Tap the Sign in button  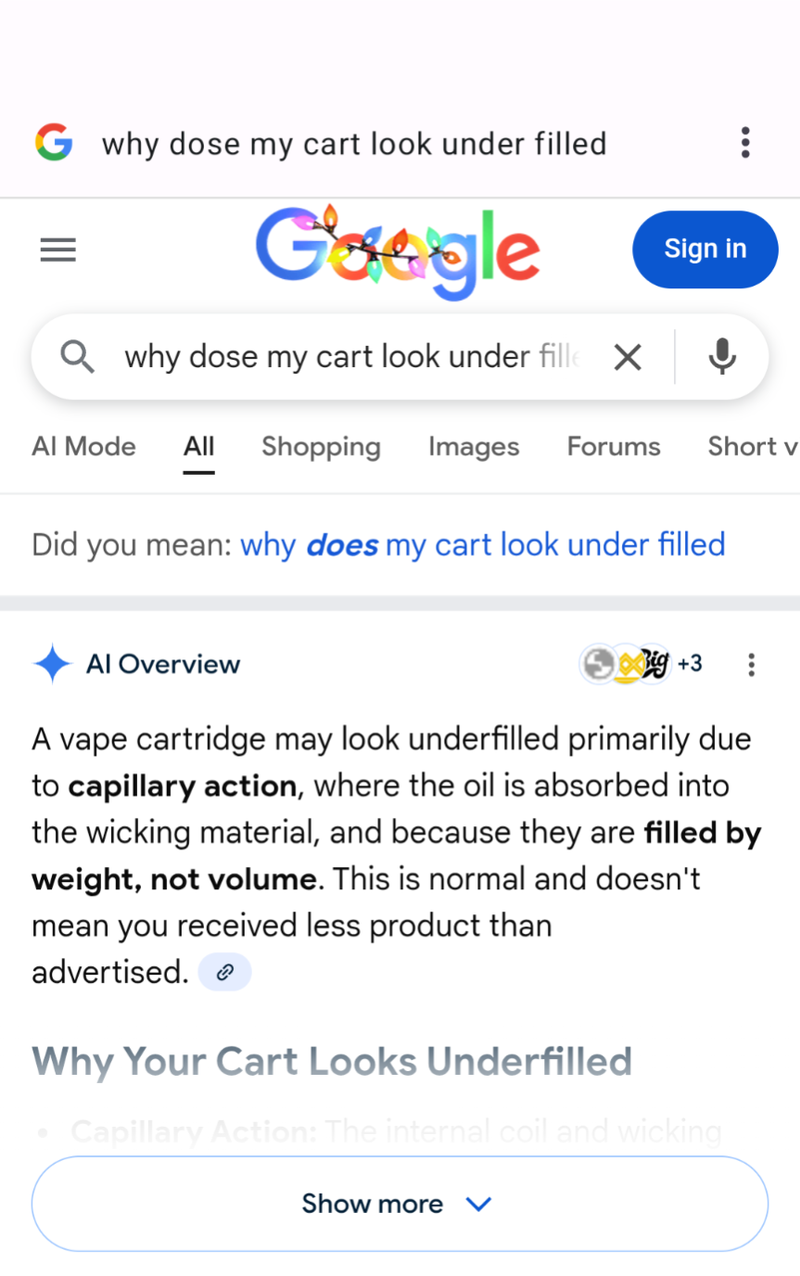click(x=705, y=249)
